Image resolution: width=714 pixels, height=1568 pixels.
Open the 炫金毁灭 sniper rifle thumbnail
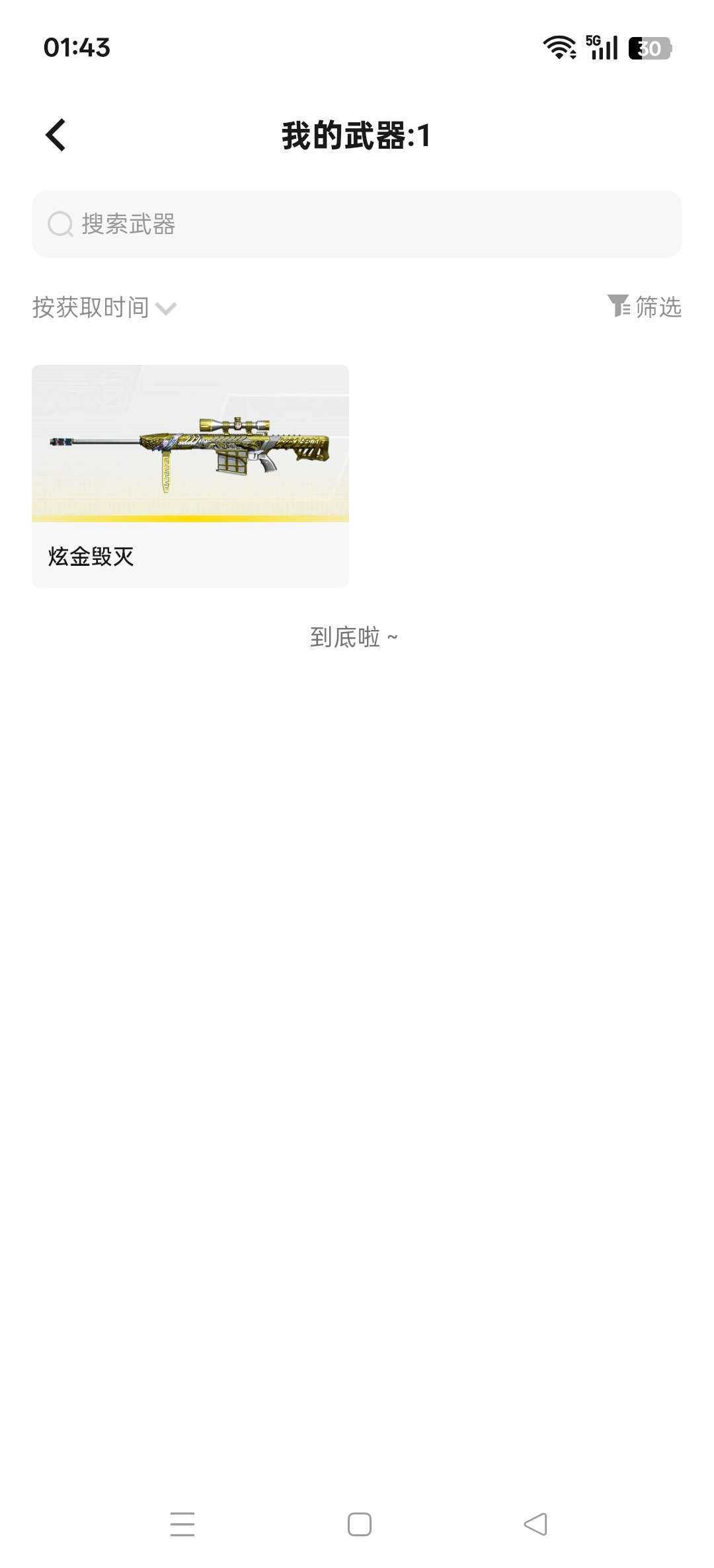point(190,443)
